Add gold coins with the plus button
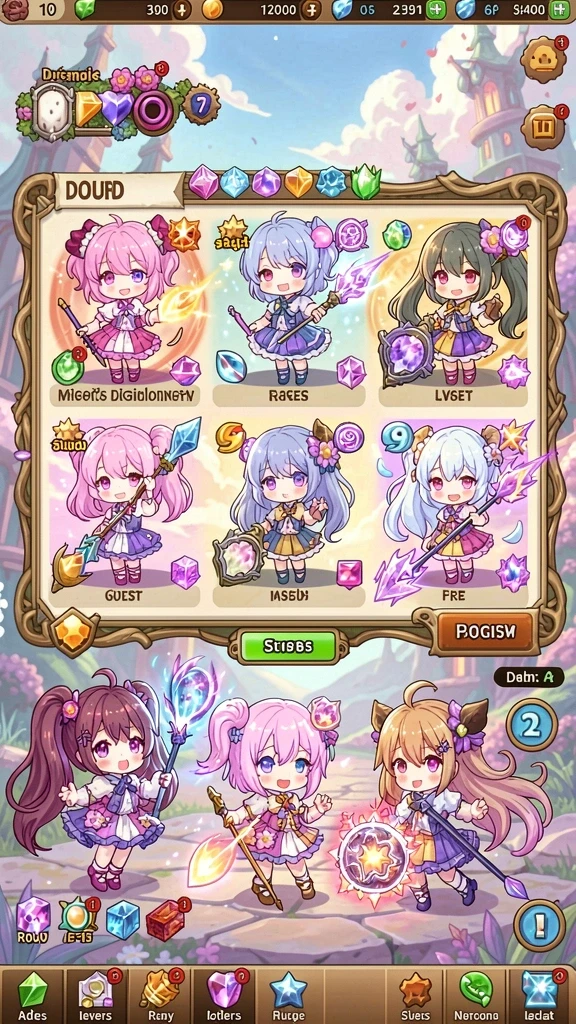Viewport: 576px width, 1024px height. 312,10
